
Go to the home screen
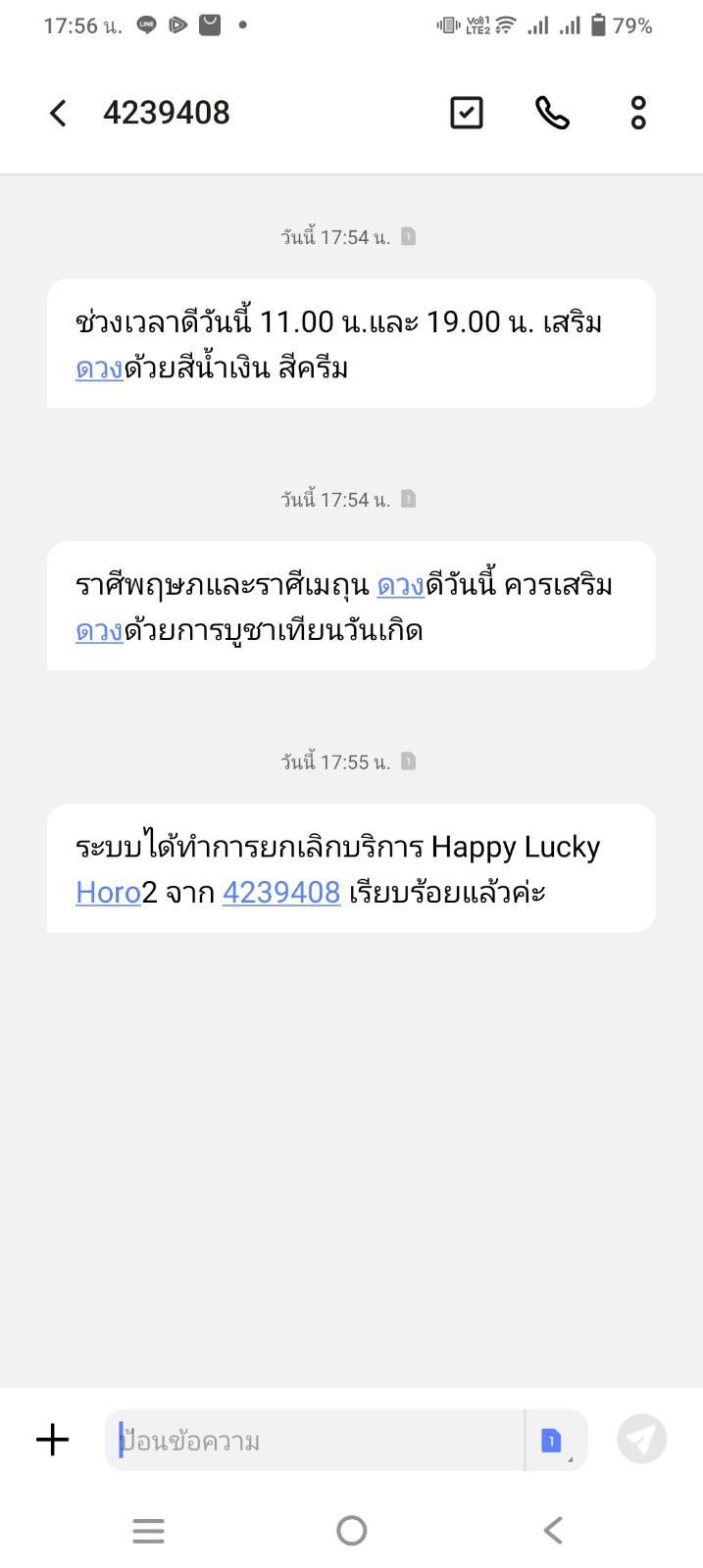351,1530
